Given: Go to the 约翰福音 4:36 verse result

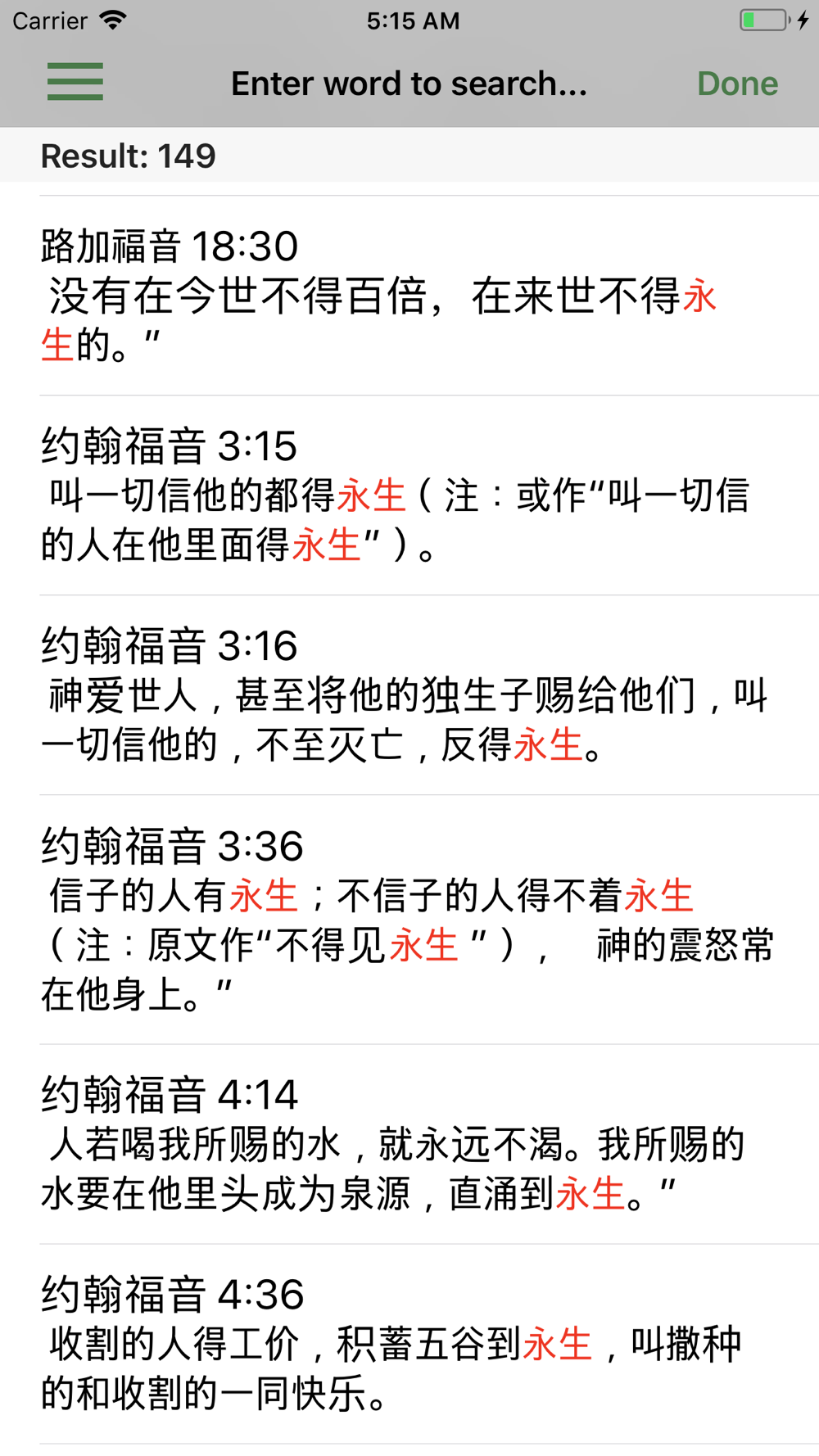Looking at the screenshot, I should coord(409,1344).
